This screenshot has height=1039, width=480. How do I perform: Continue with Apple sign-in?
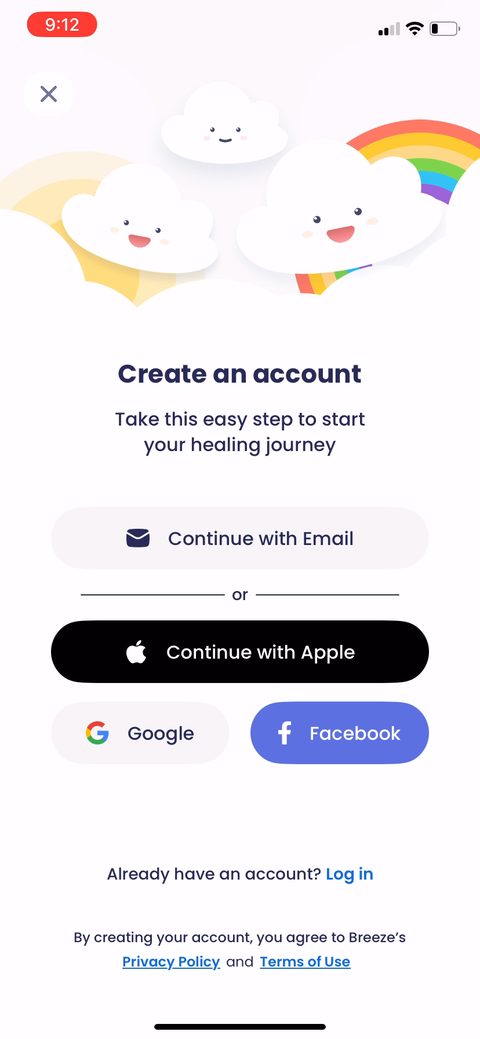(x=240, y=652)
